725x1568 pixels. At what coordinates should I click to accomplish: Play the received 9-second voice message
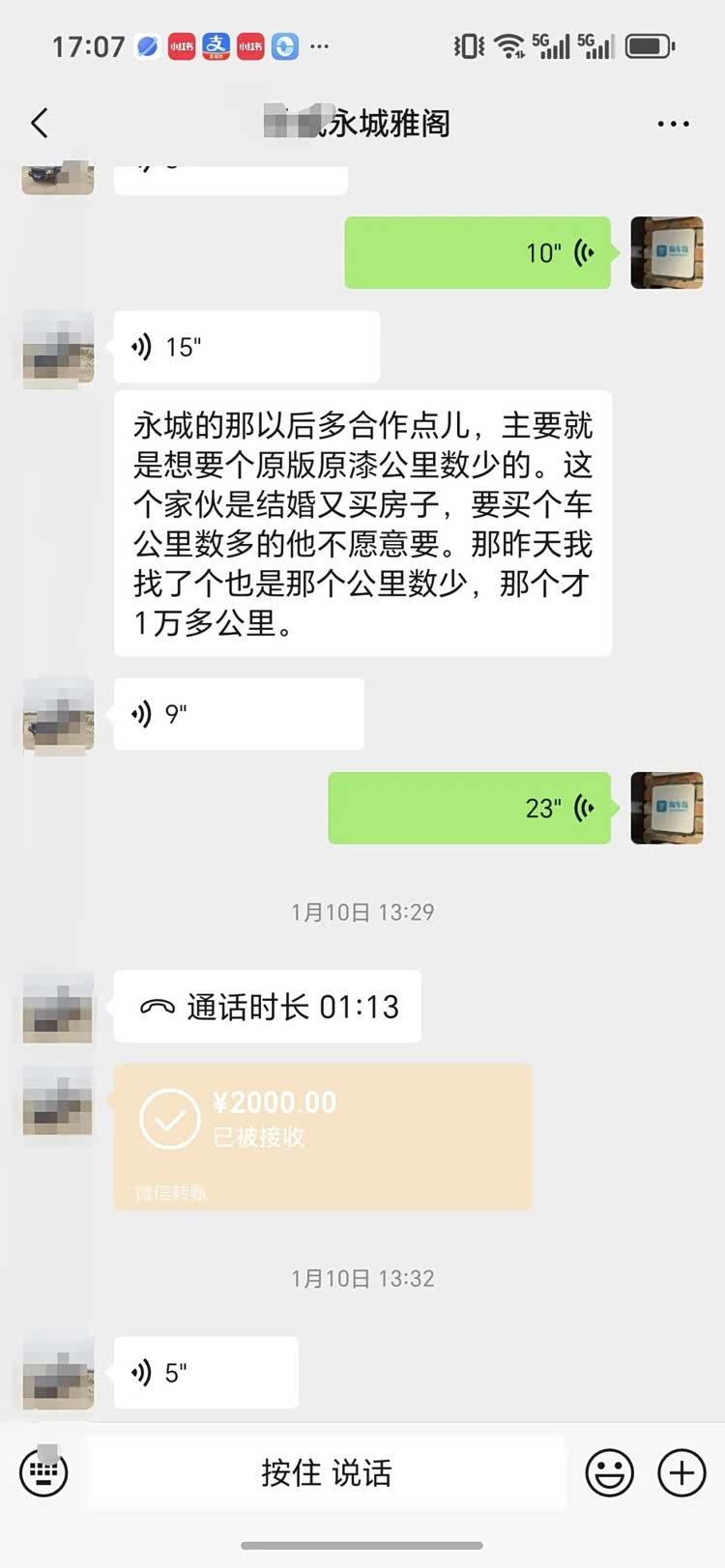pos(239,714)
